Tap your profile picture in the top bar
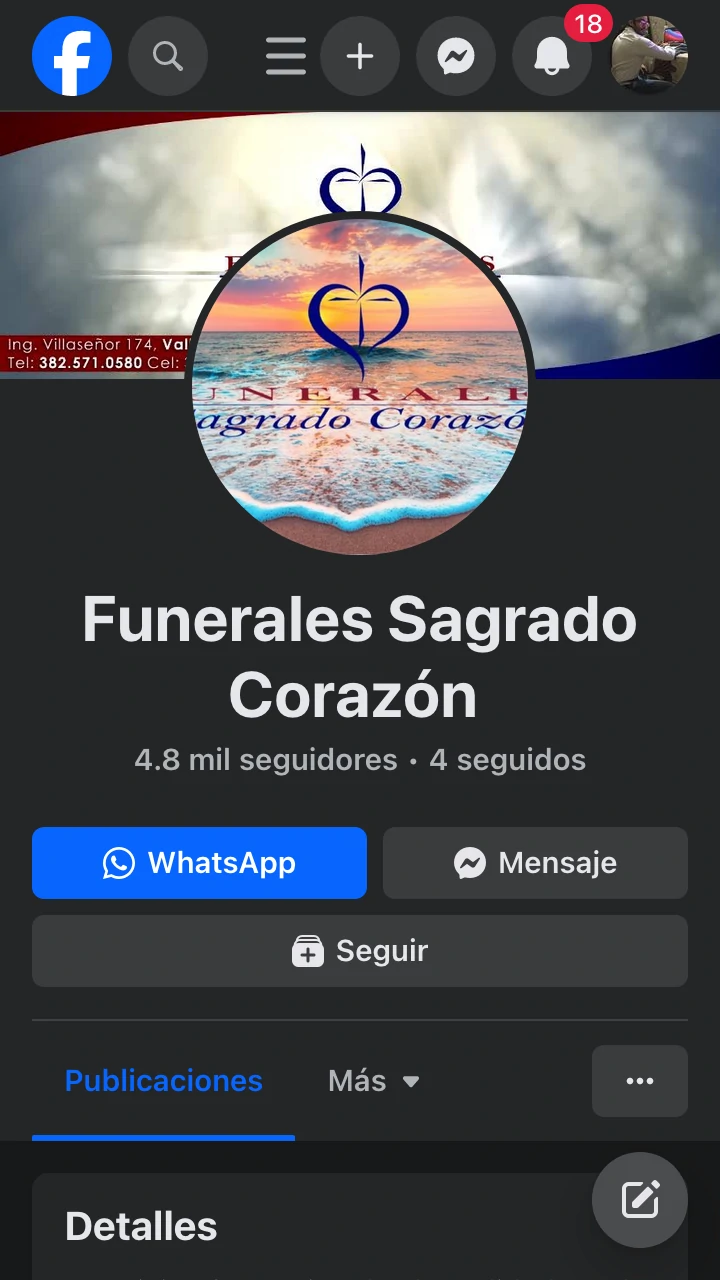The height and width of the screenshot is (1280, 720). click(649, 56)
